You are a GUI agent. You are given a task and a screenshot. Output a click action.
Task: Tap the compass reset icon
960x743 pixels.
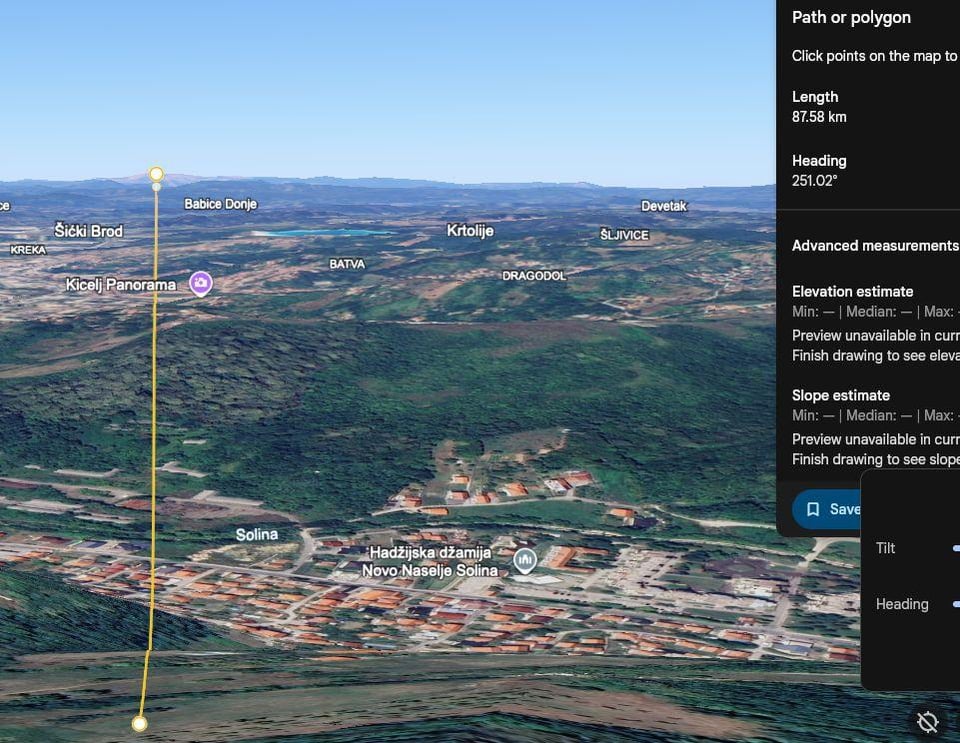927,722
